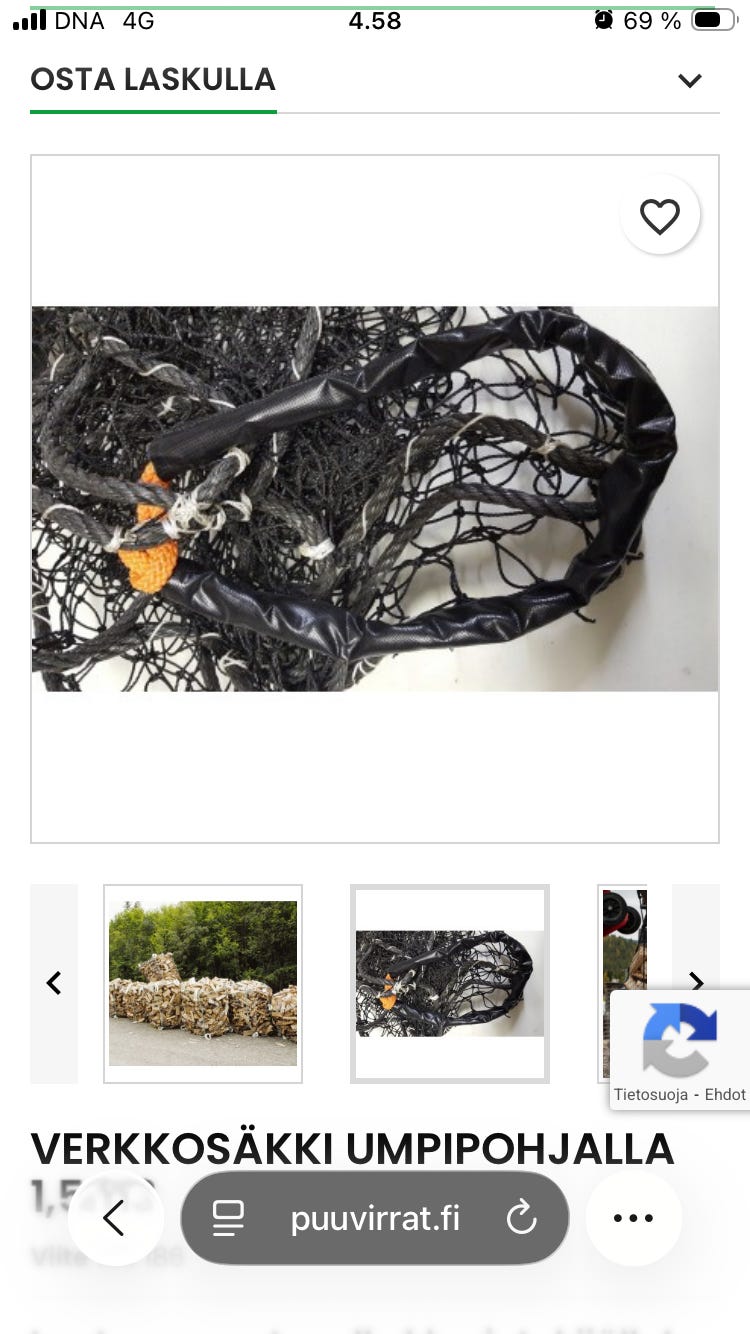Screen dimensions: 750x1334
Task: Select the firewood bags thumbnail
Action: (203, 983)
